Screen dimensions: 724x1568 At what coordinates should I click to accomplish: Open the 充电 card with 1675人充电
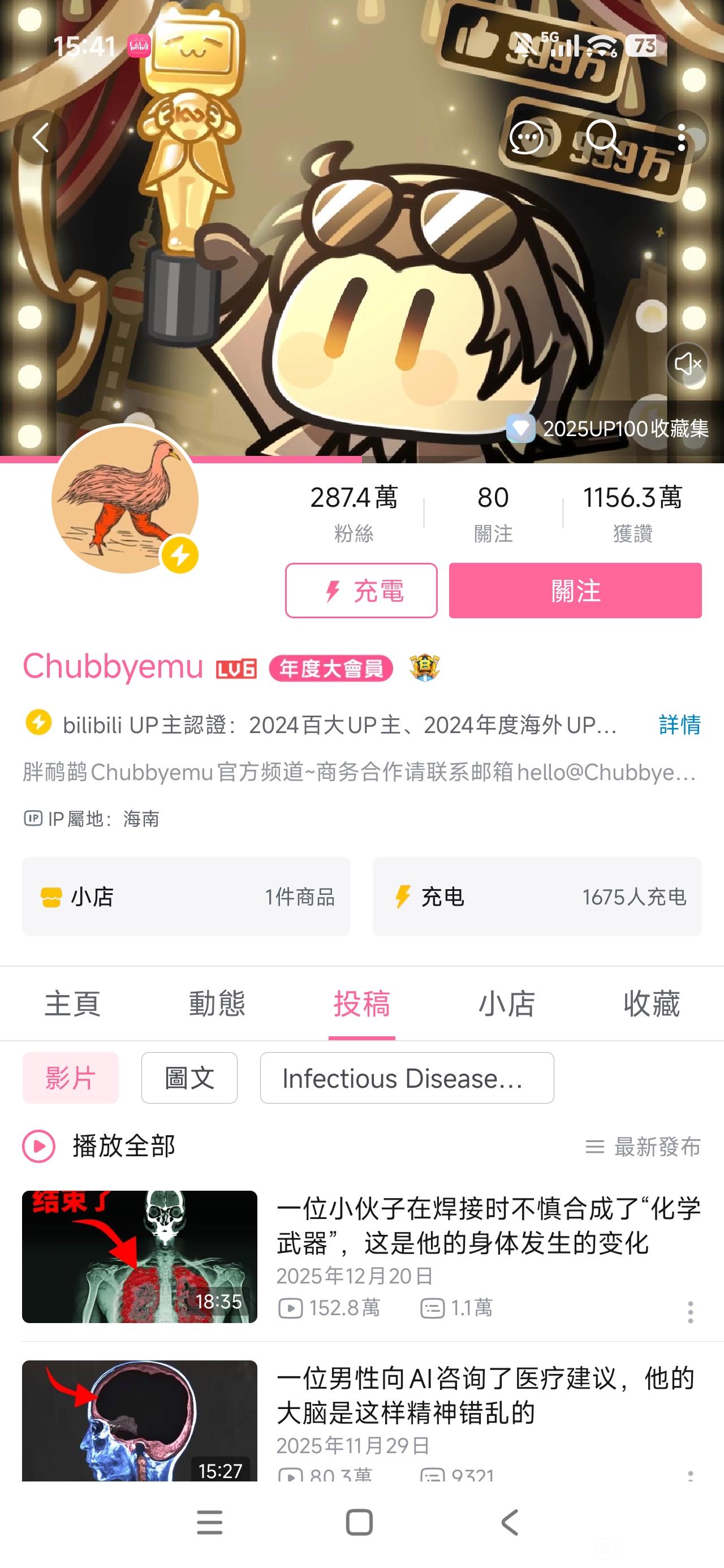[537, 896]
